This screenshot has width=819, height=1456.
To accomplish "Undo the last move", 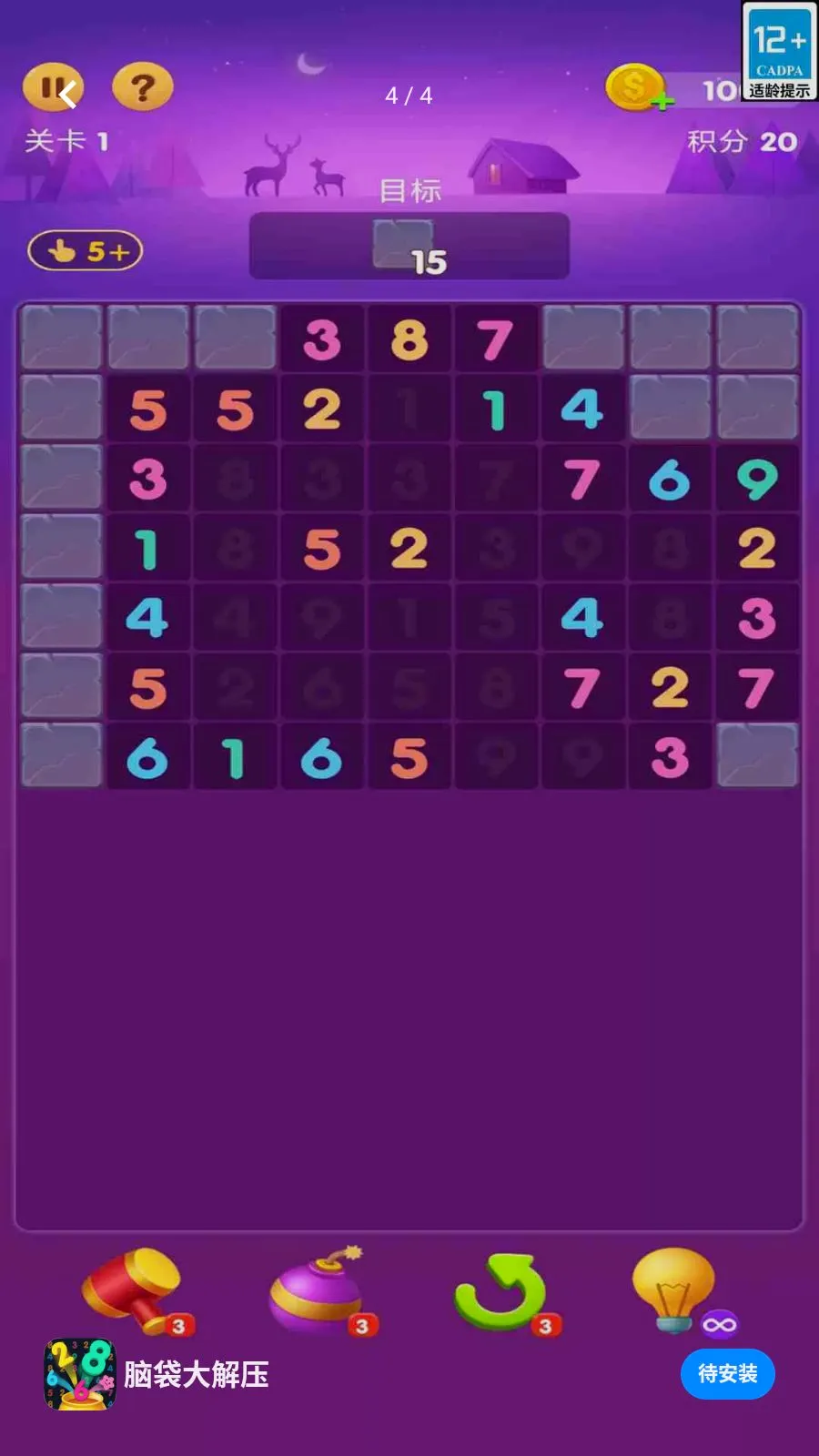I will (505, 1292).
